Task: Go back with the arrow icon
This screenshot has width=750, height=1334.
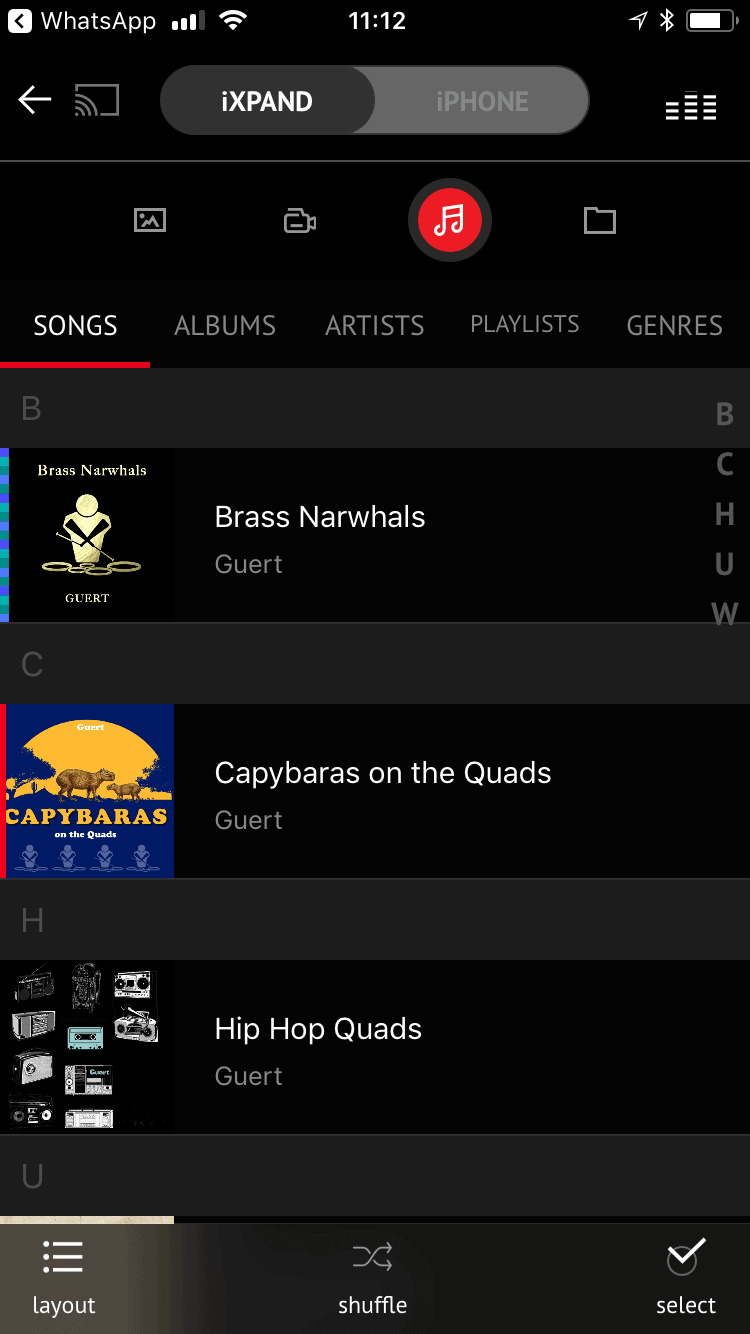Action: tap(35, 100)
